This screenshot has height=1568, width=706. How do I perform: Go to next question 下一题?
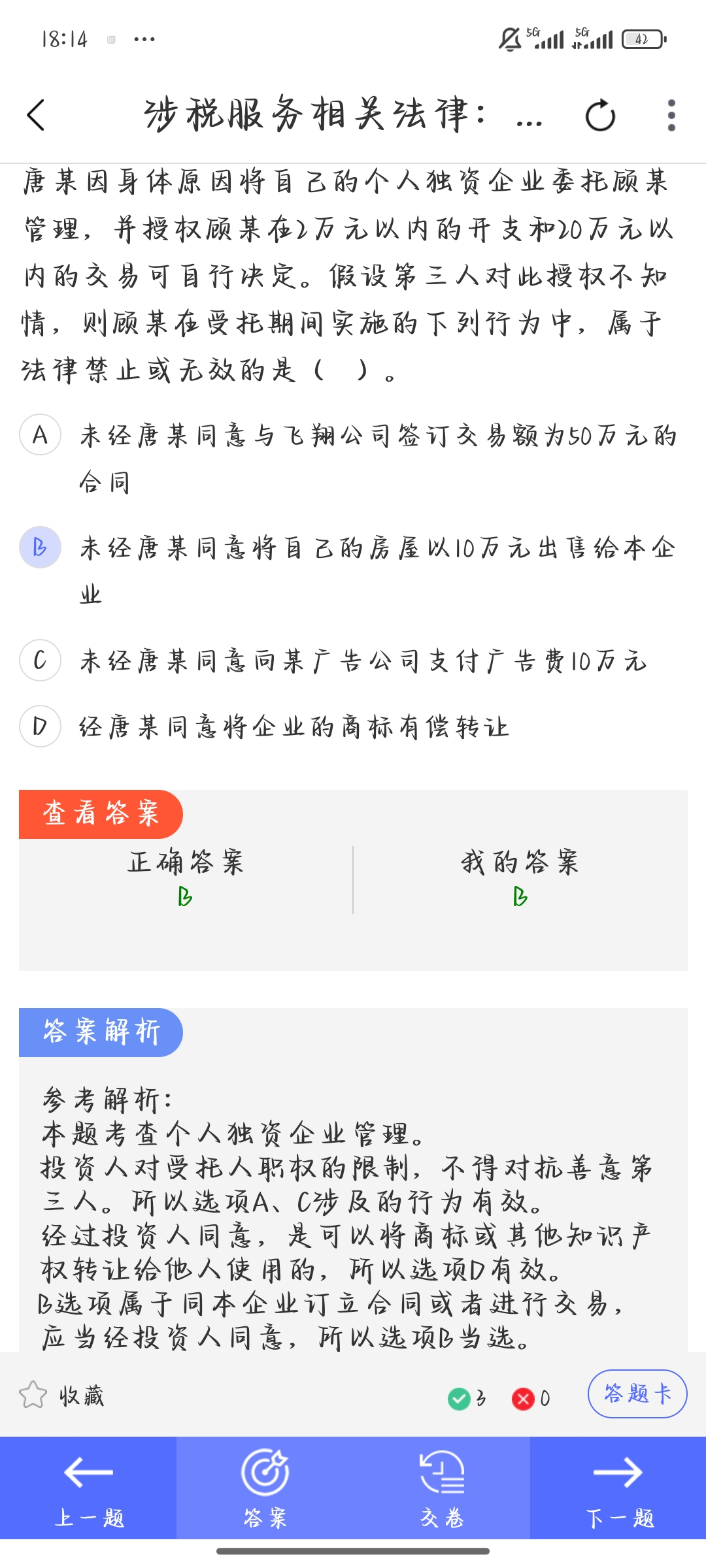618,1488
